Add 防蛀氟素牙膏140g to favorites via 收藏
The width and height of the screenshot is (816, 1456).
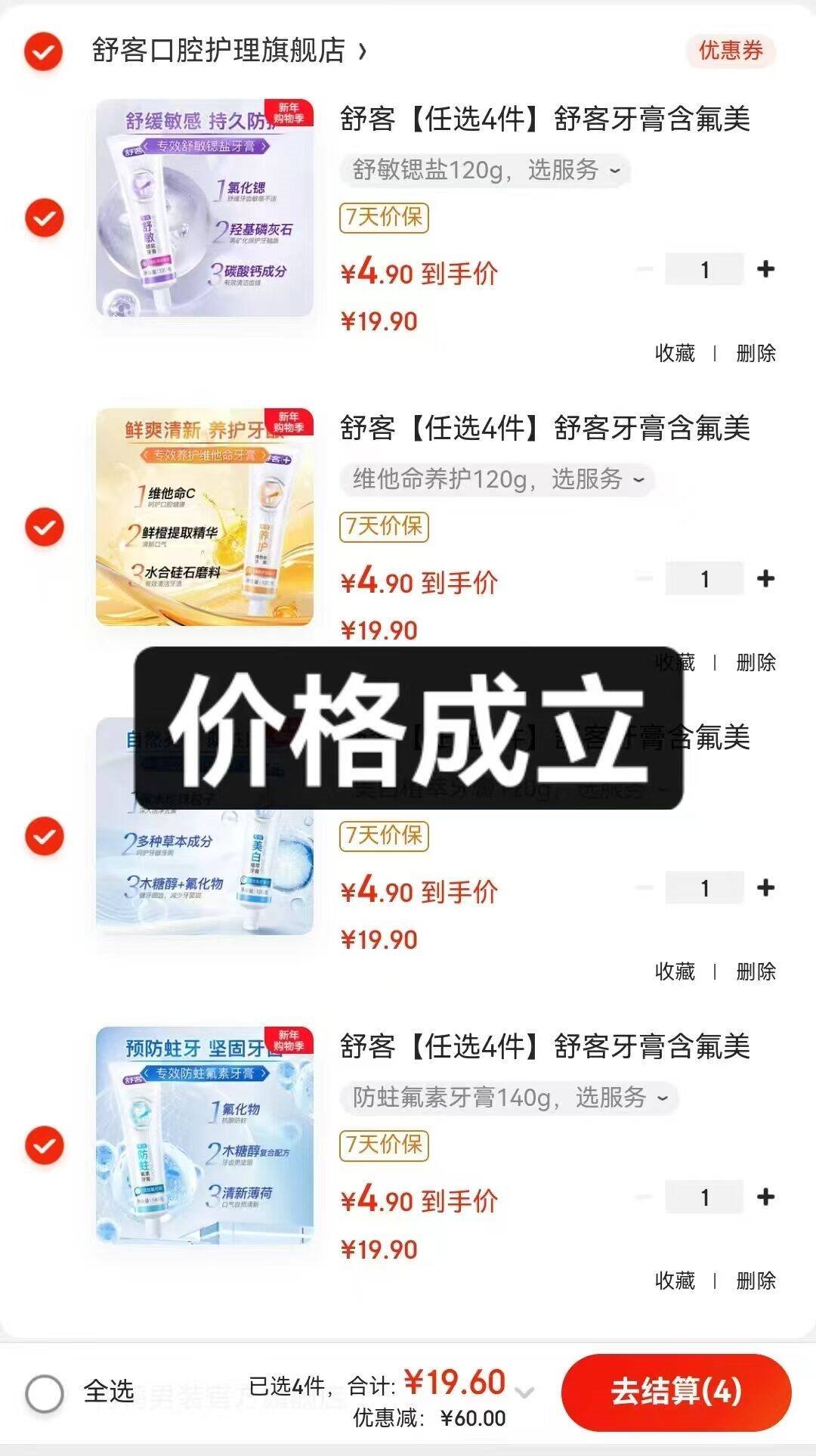tap(675, 1281)
